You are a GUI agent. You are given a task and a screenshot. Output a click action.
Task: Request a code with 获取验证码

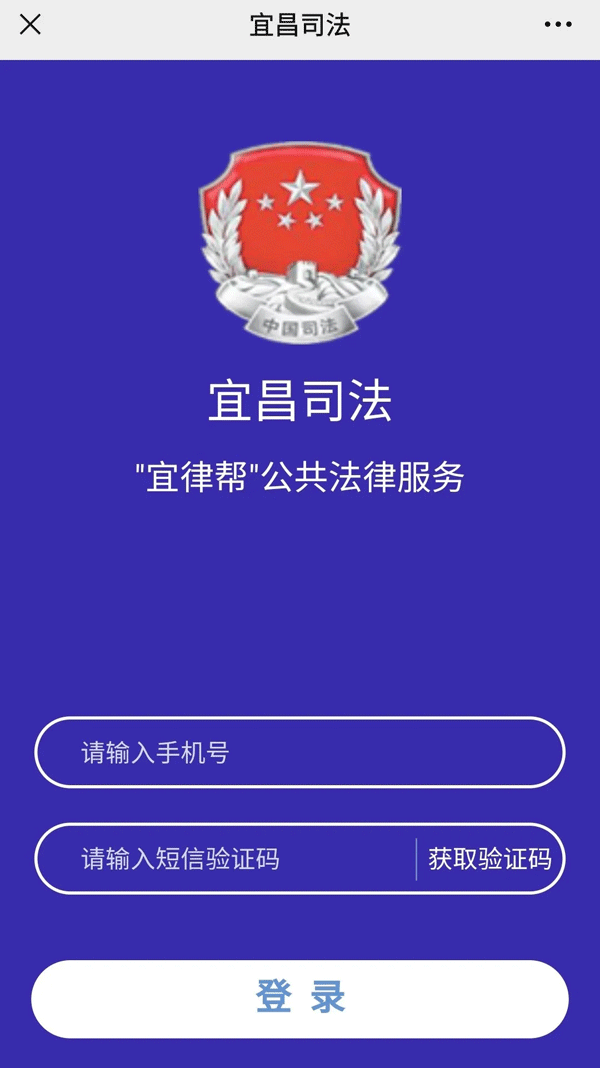[x=489, y=858]
